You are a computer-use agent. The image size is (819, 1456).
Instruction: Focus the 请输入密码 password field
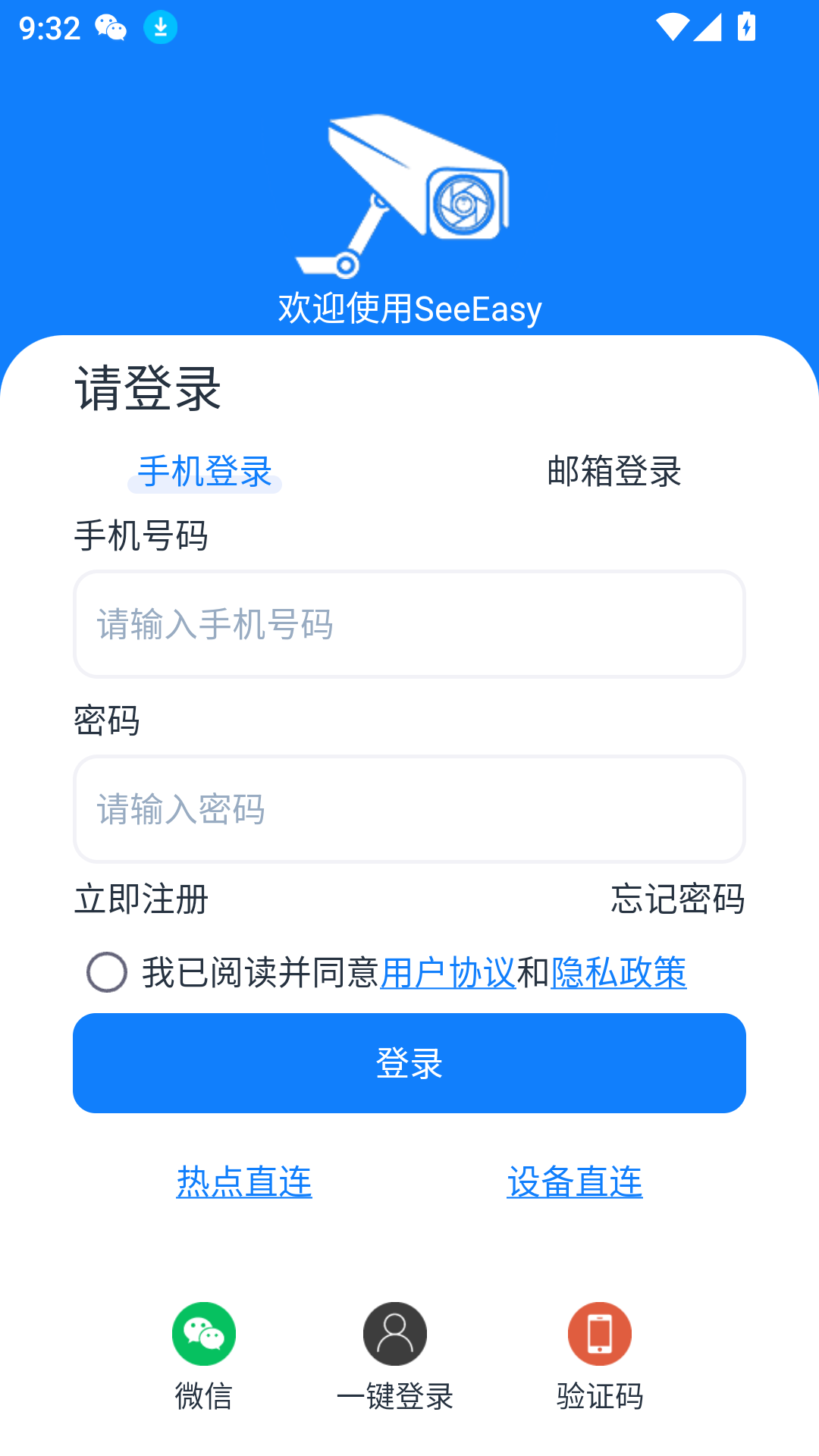coord(409,809)
